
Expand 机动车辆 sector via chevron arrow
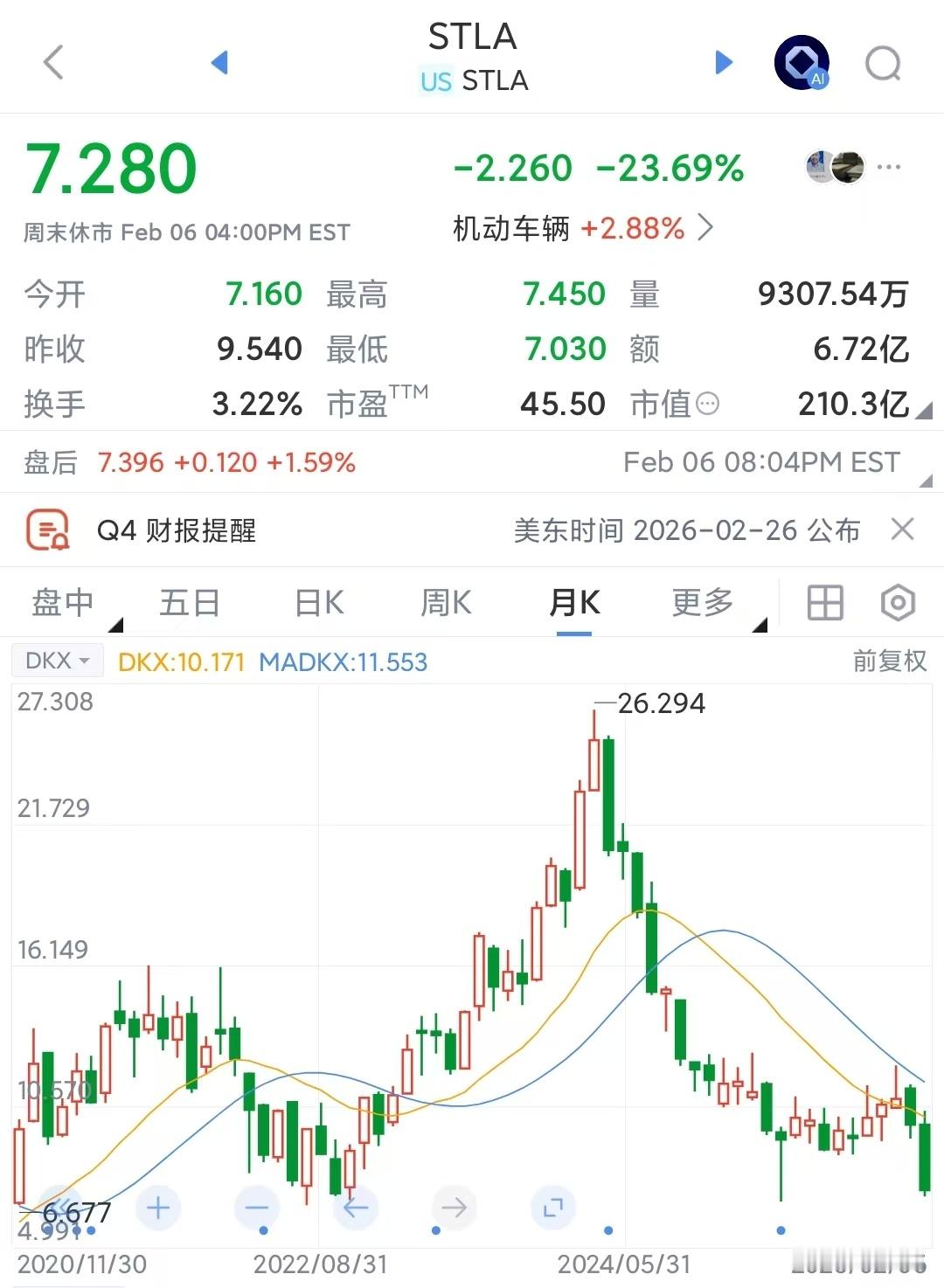click(706, 229)
